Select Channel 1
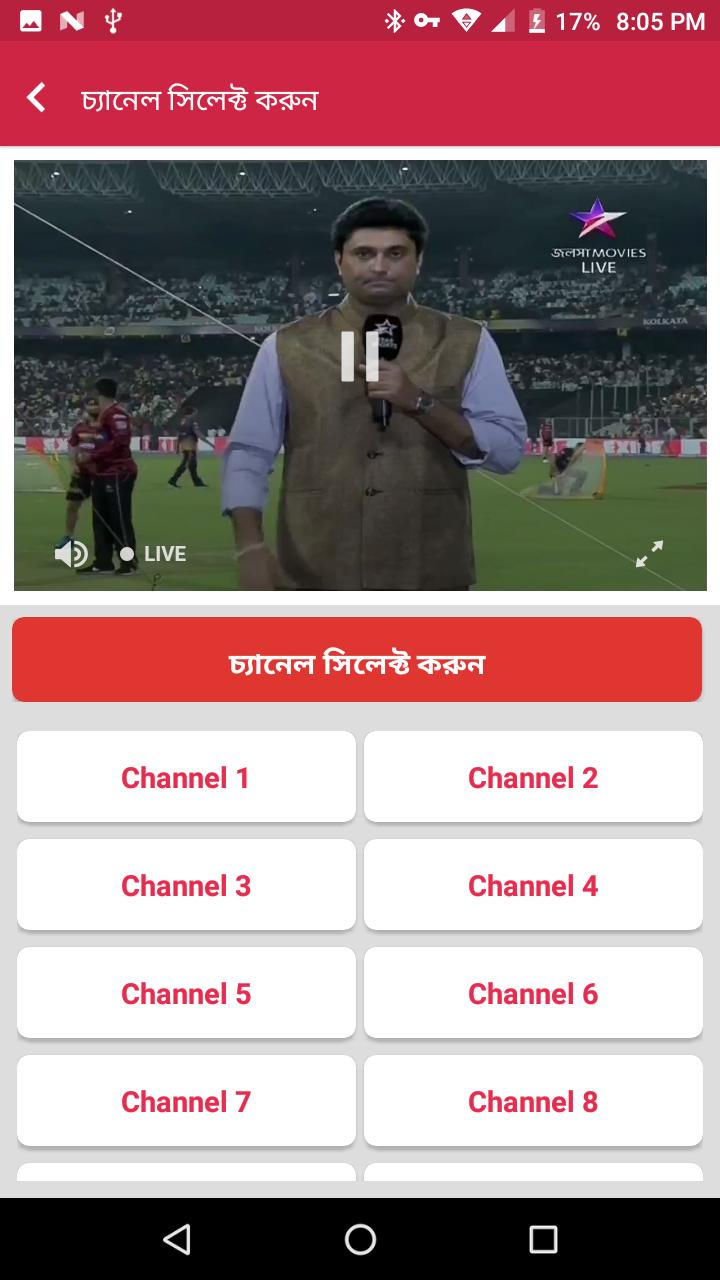This screenshot has width=720, height=1280. tap(186, 777)
